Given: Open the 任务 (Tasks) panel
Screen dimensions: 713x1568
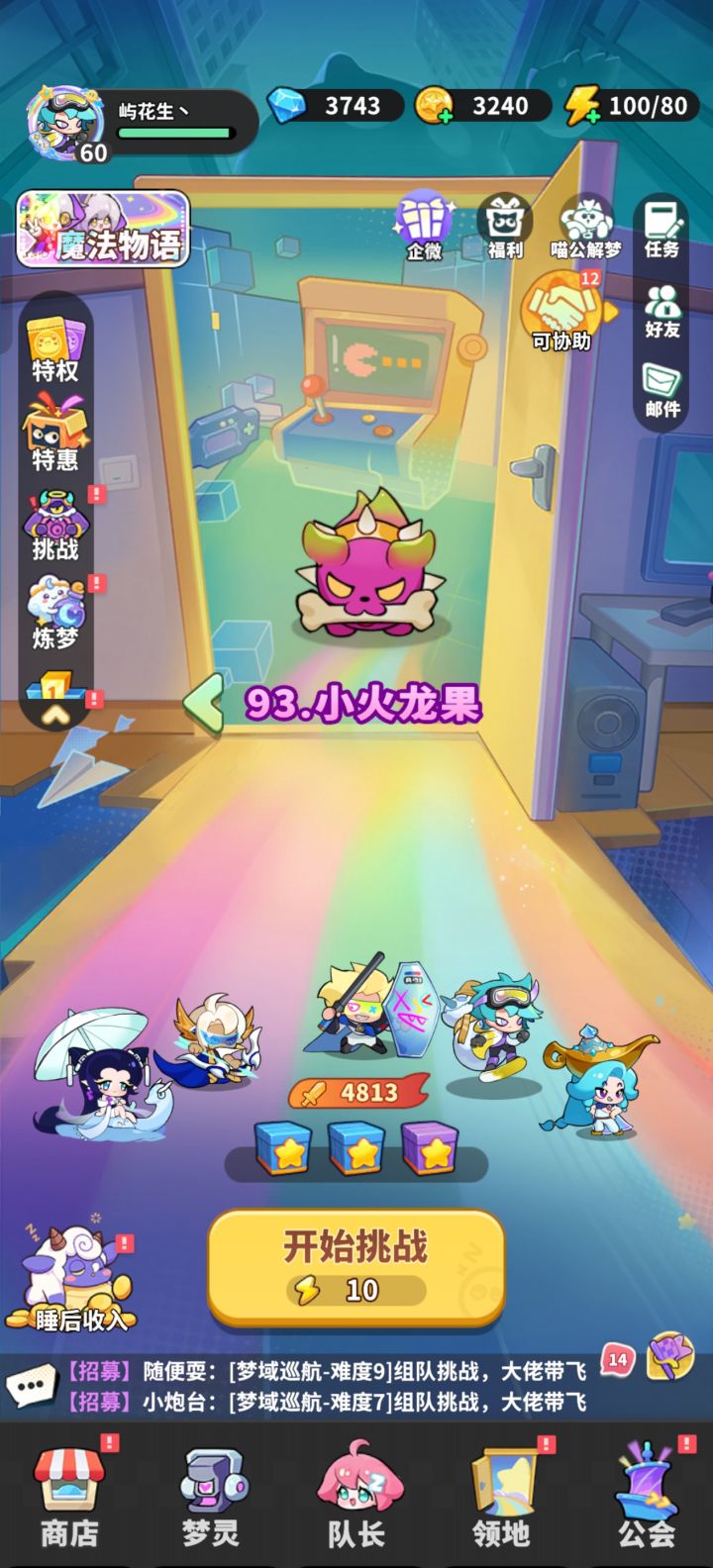Looking at the screenshot, I should 660,230.
